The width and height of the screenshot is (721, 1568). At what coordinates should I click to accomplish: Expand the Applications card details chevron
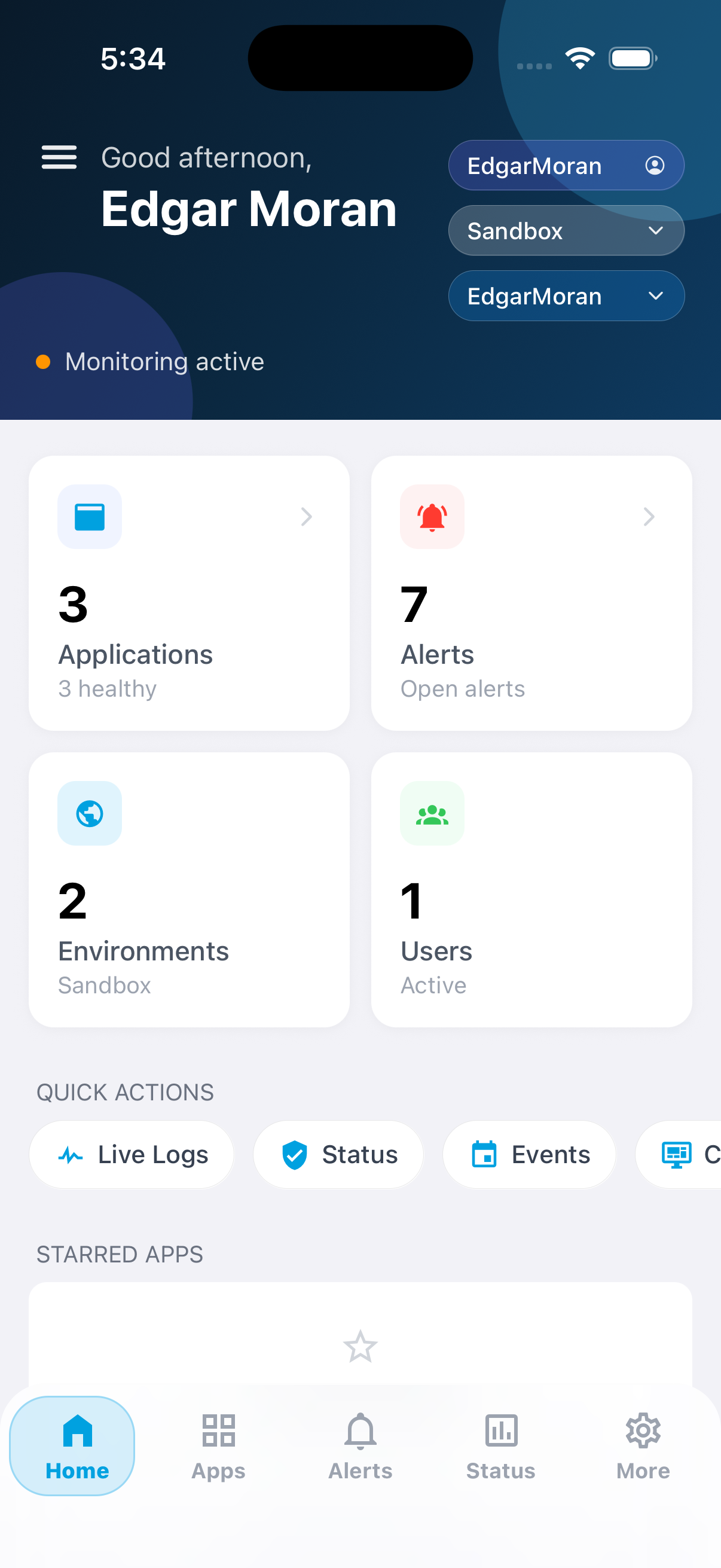coord(306,517)
